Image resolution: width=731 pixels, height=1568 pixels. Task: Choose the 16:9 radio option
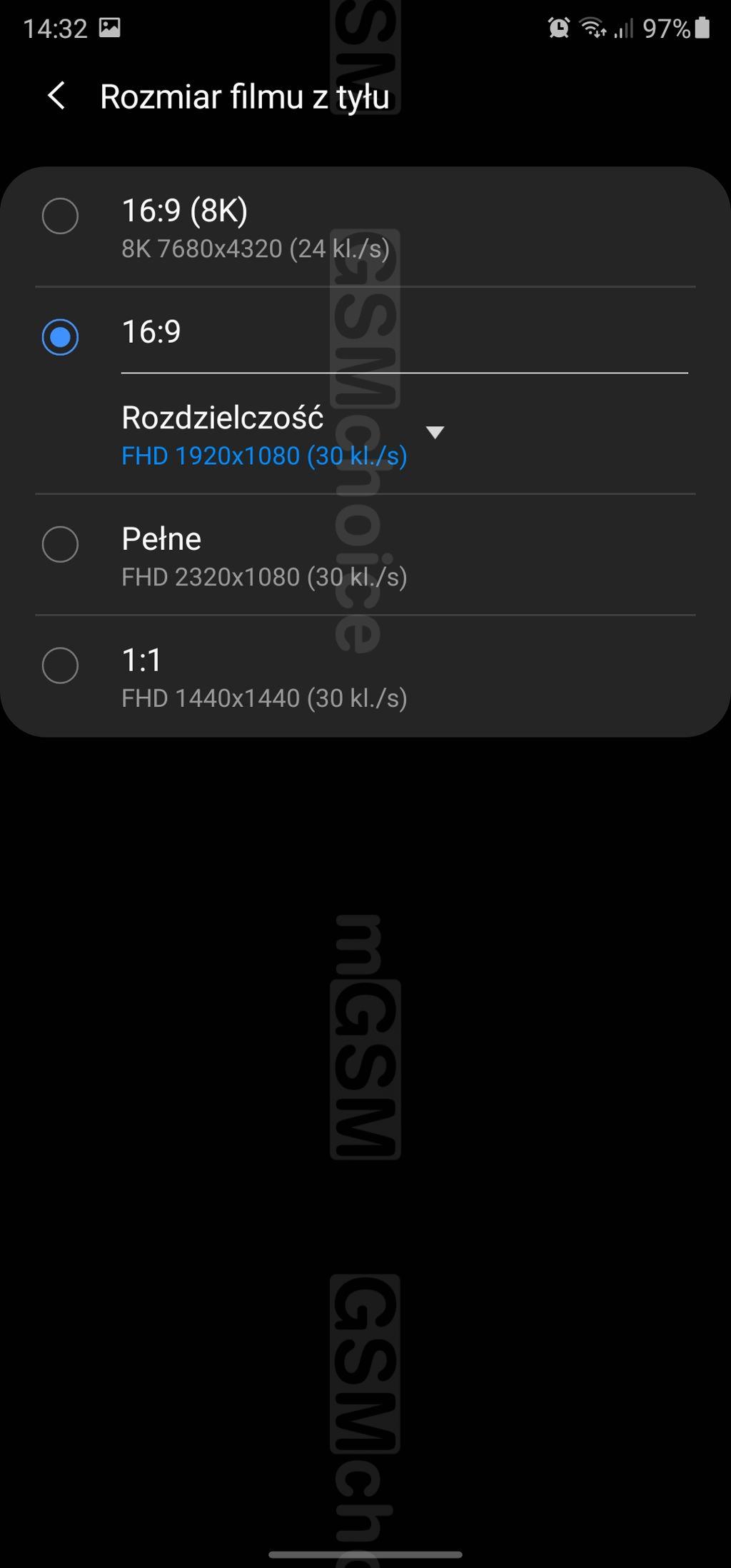(x=60, y=337)
